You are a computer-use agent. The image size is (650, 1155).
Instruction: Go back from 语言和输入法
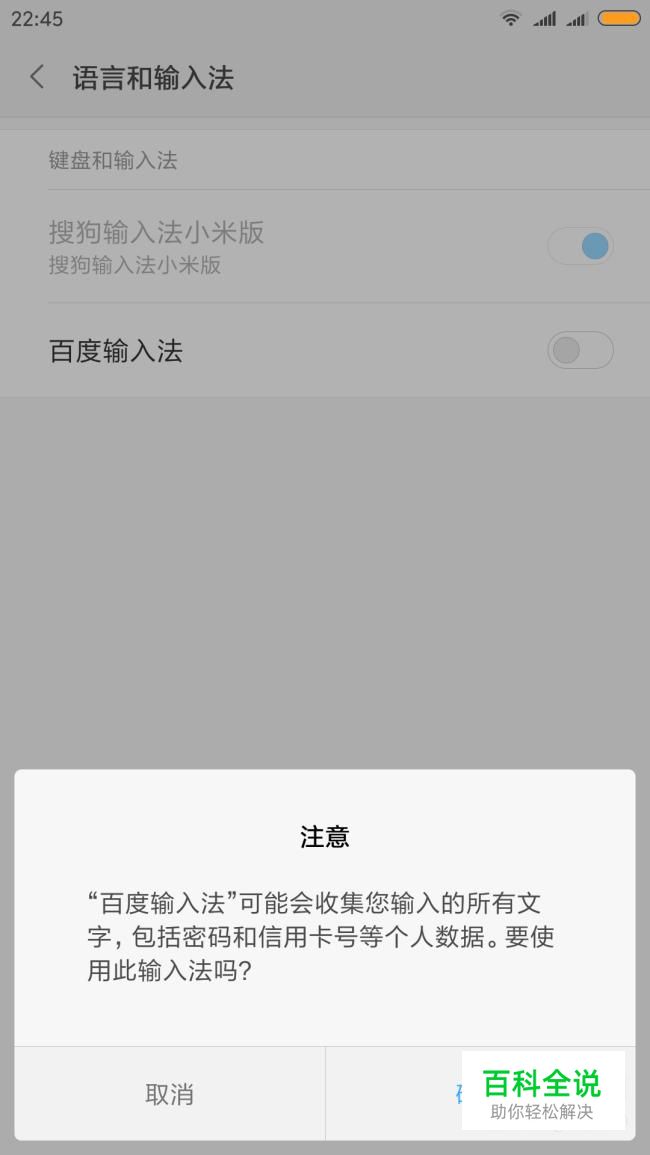pos(38,77)
